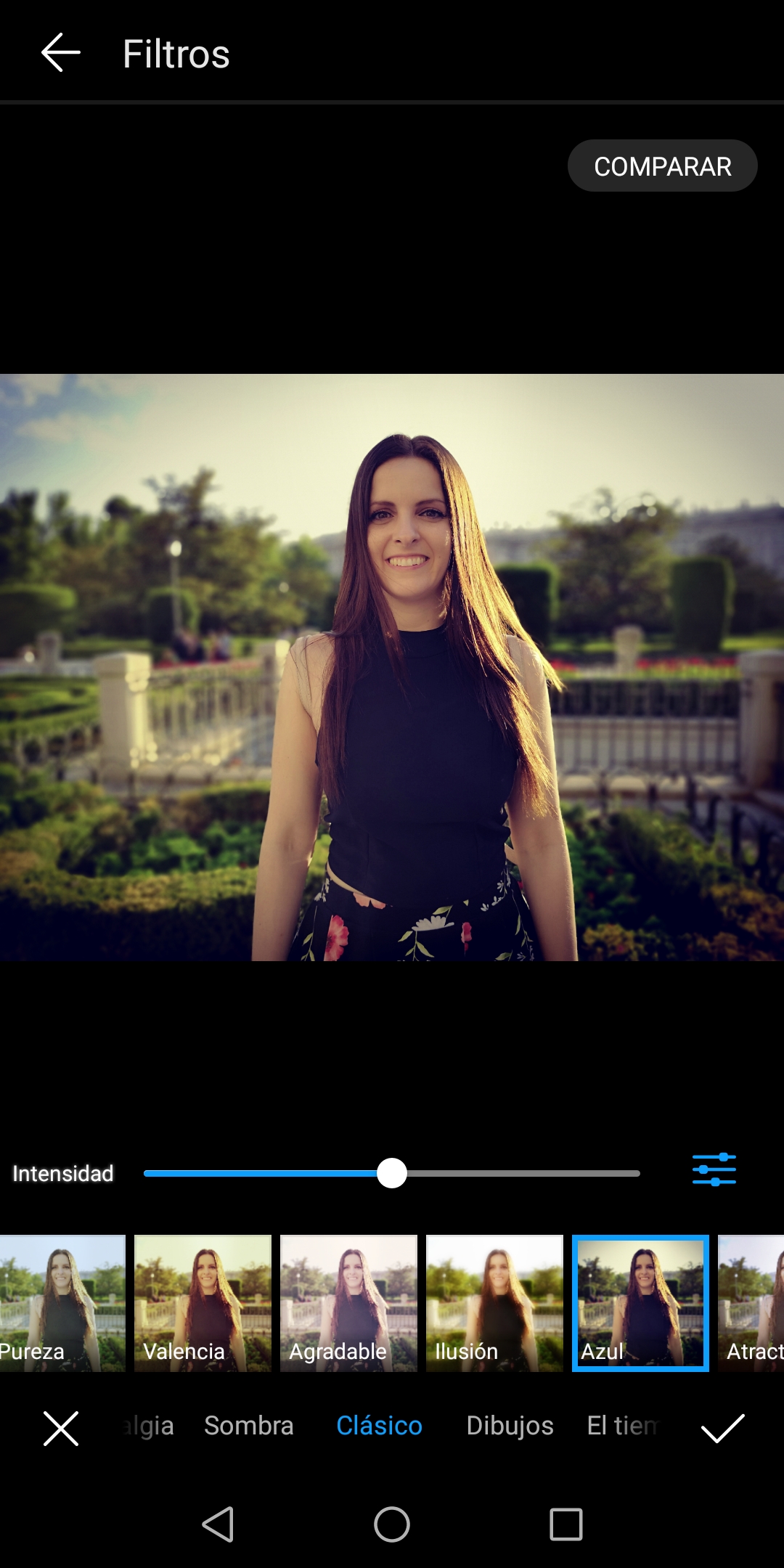This screenshot has height=1568, width=784.
Task: Apply the Pureza filter
Action: 62,1303
